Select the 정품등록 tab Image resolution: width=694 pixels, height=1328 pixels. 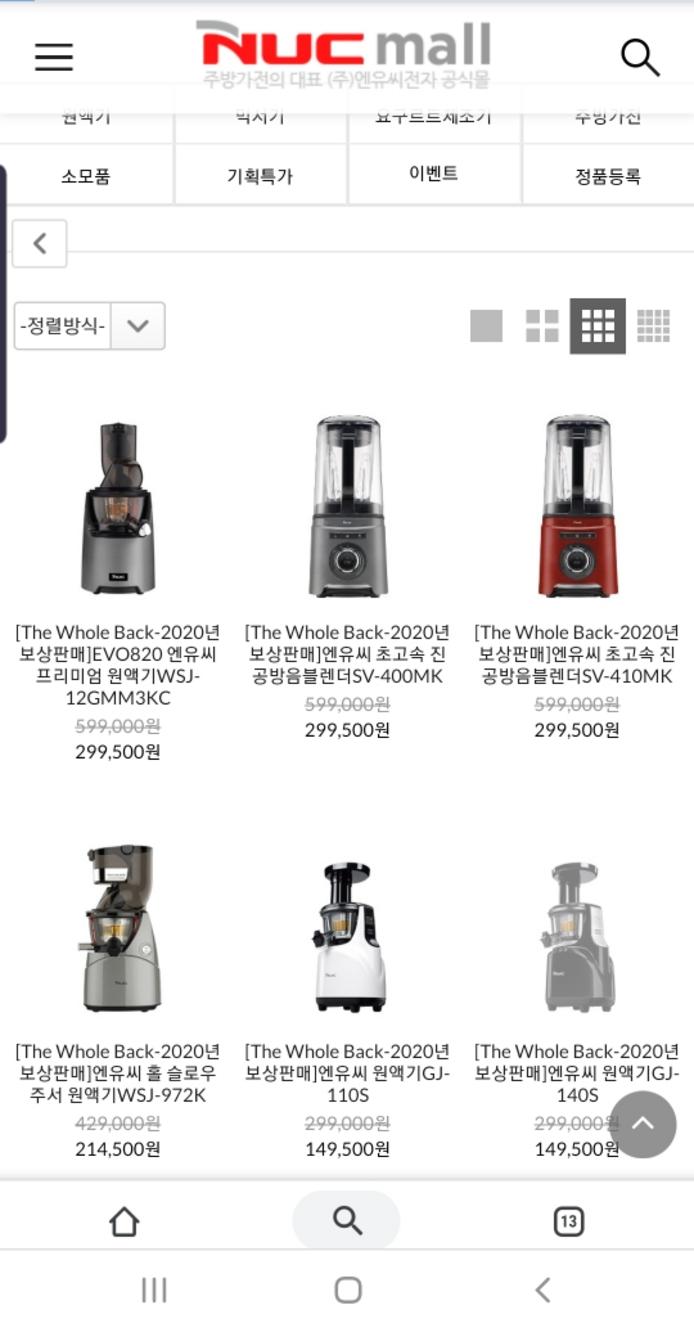[x=608, y=177]
